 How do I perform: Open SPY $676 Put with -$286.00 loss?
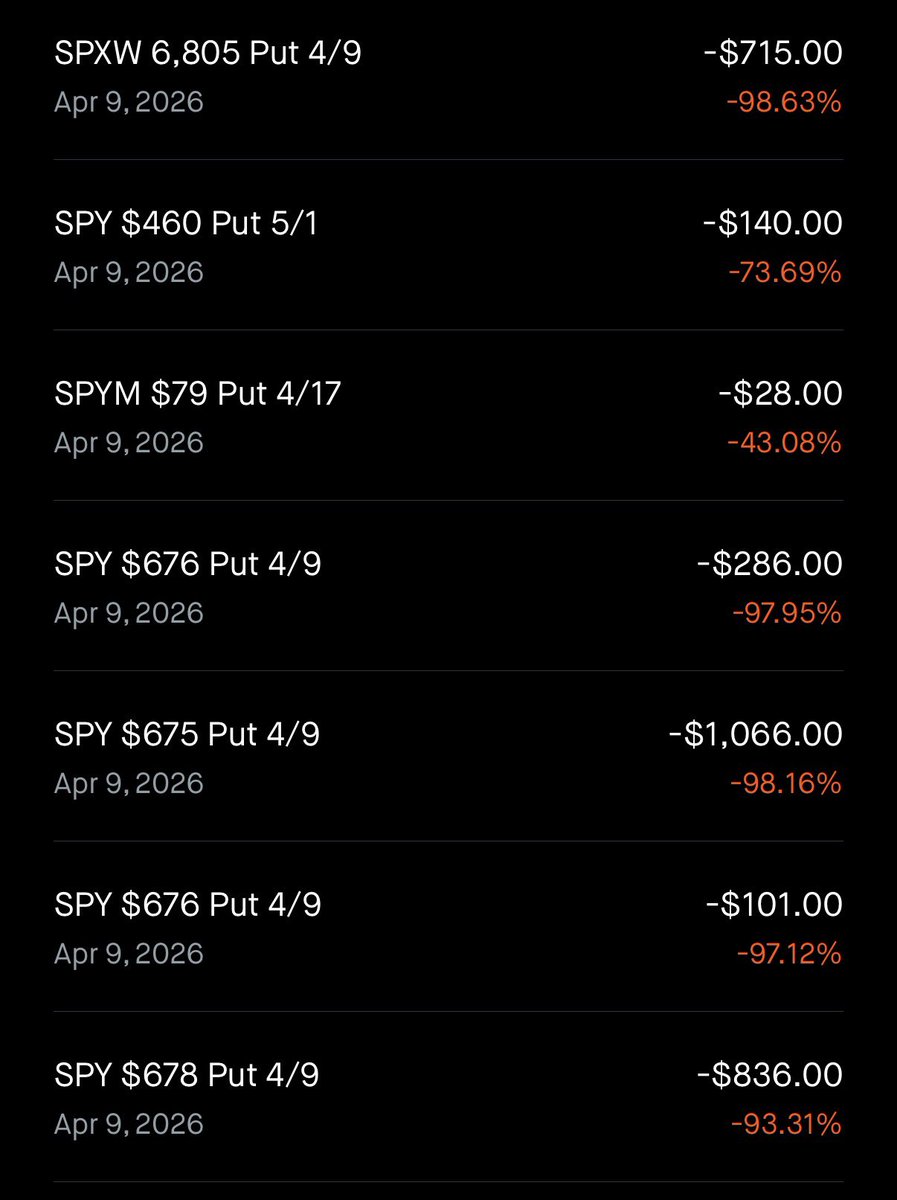click(x=188, y=564)
